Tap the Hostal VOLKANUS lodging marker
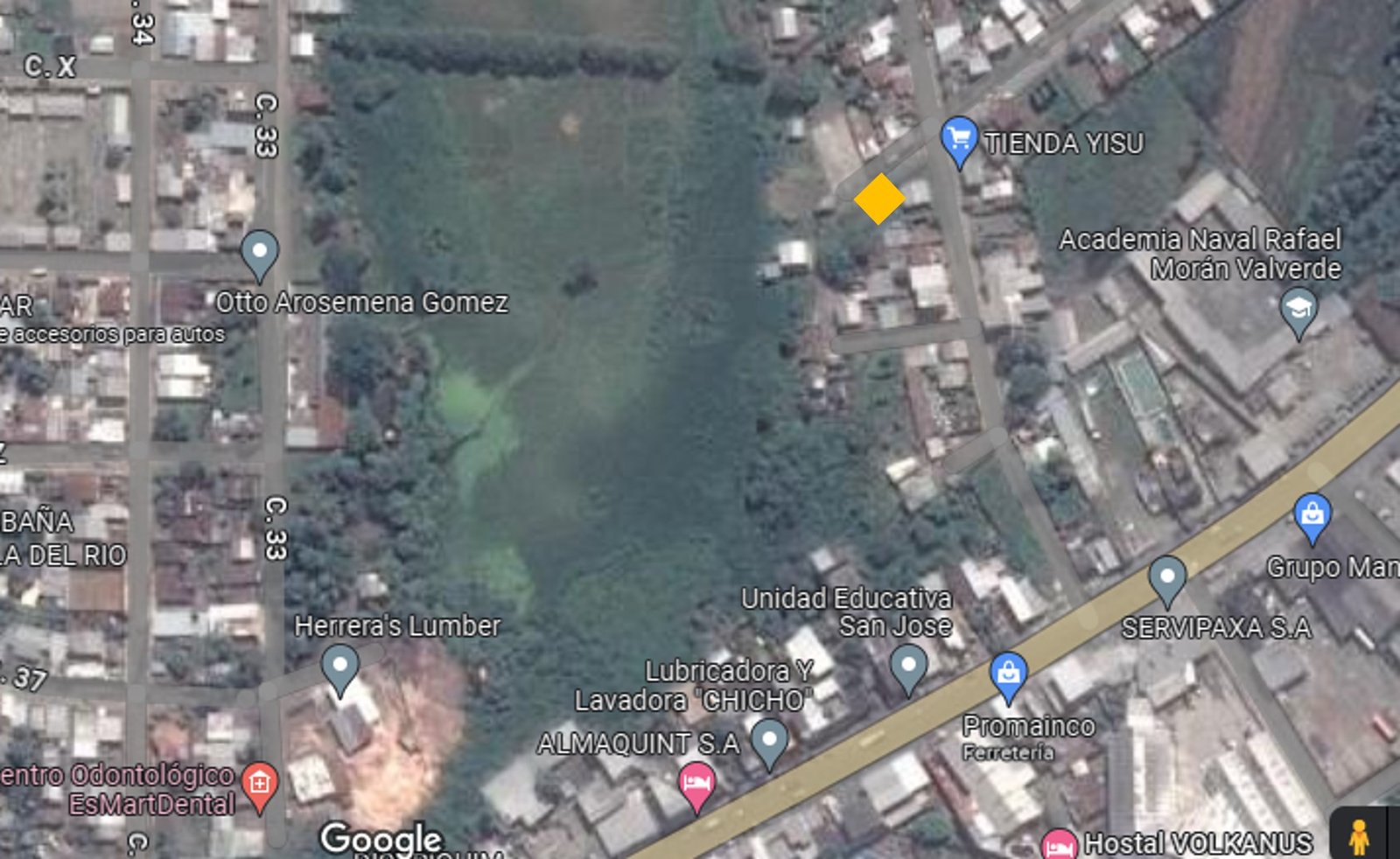The height and width of the screenshot is (859, 1400). pyautogui.click(x=1059, y=845)
